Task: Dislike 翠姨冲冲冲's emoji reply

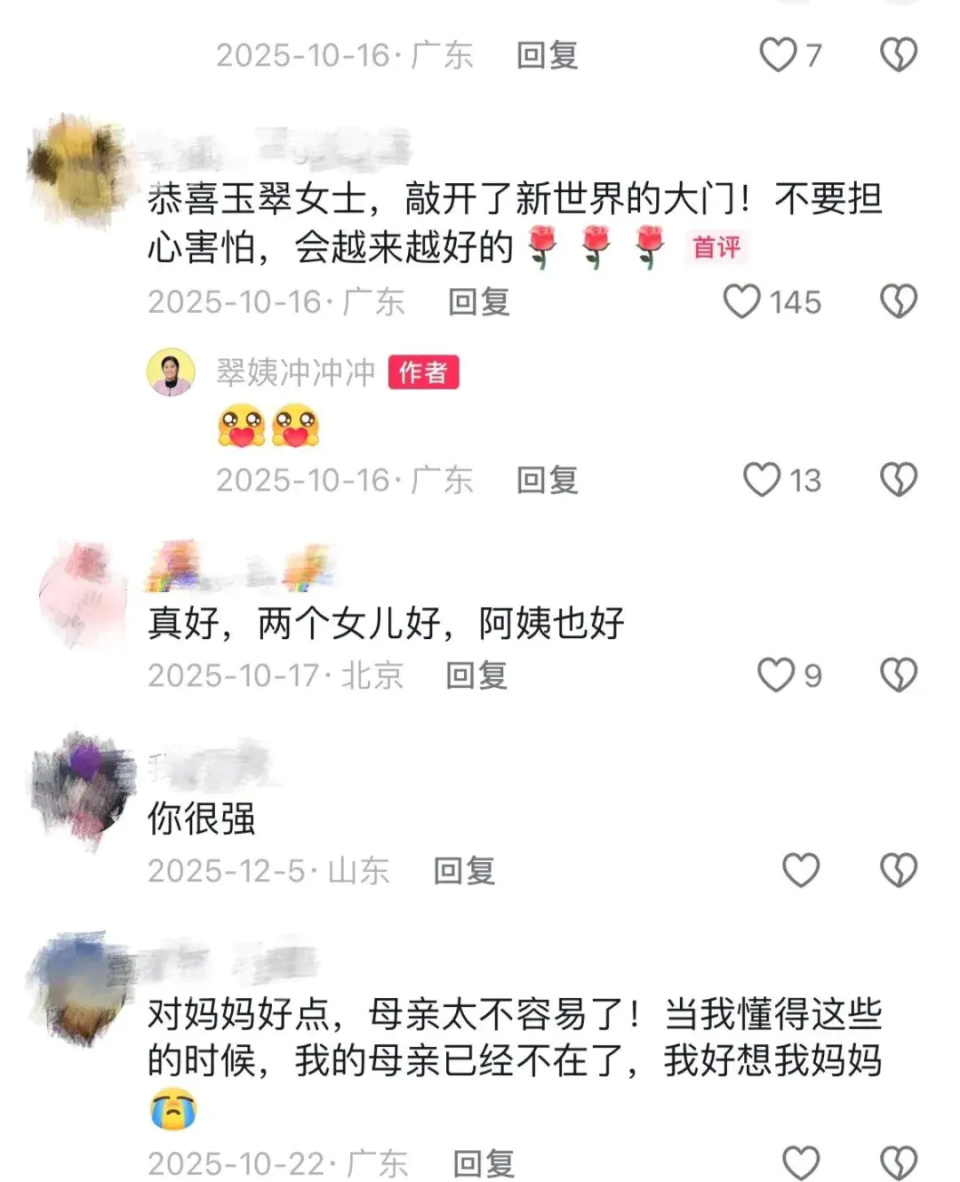Action: pyautogui.click(x=898, y=481)
